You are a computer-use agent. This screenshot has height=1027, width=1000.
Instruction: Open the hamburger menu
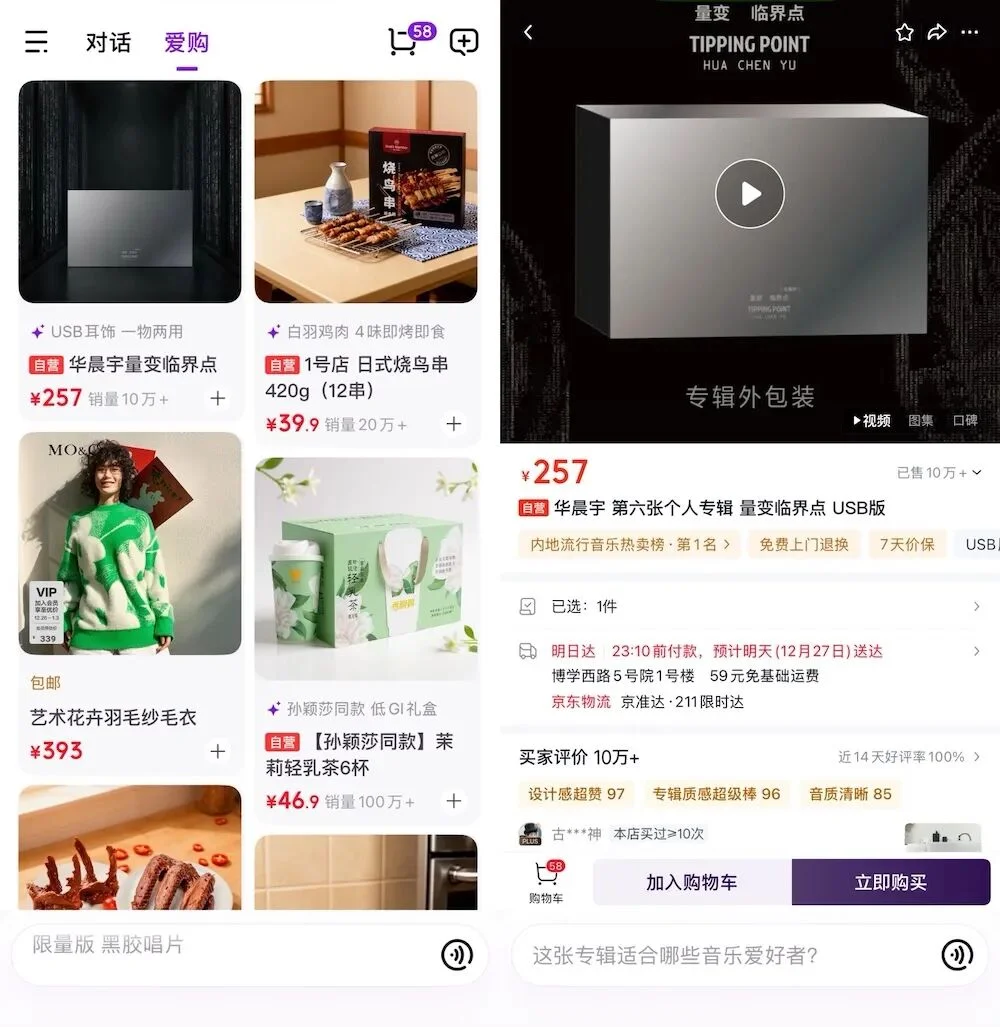click(x=36, y=42)
